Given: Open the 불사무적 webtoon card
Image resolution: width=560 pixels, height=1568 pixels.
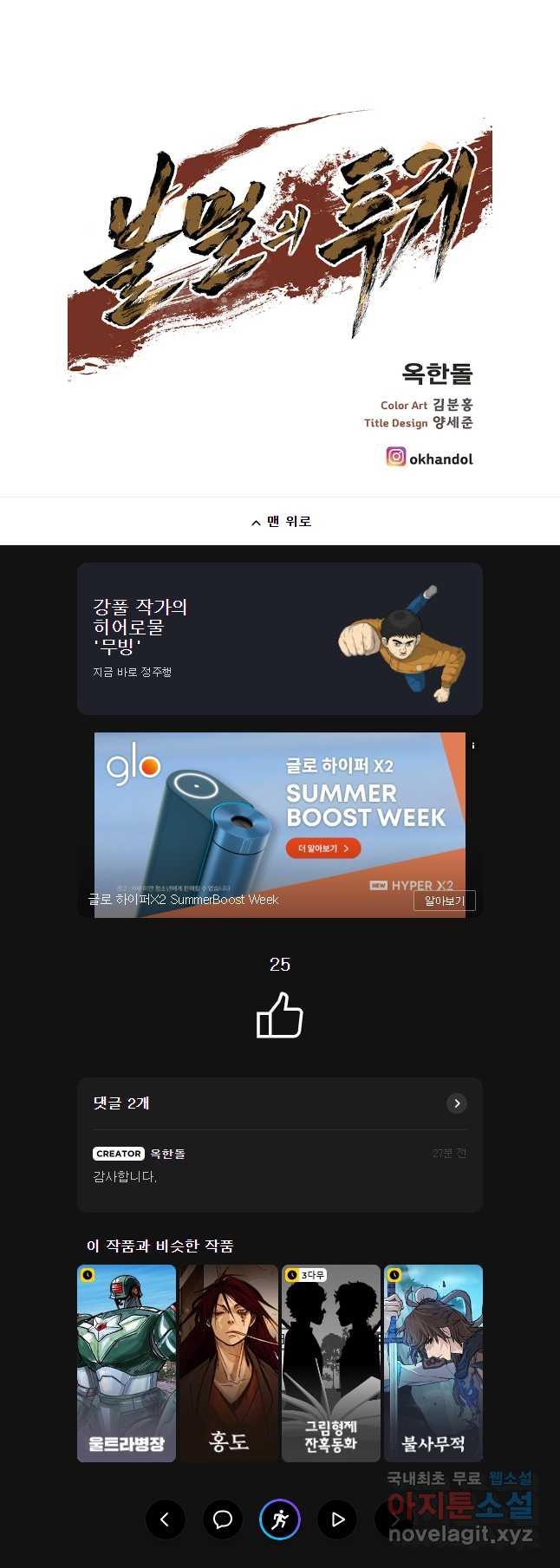Looking at the screenshot, I should [433, 1363].
